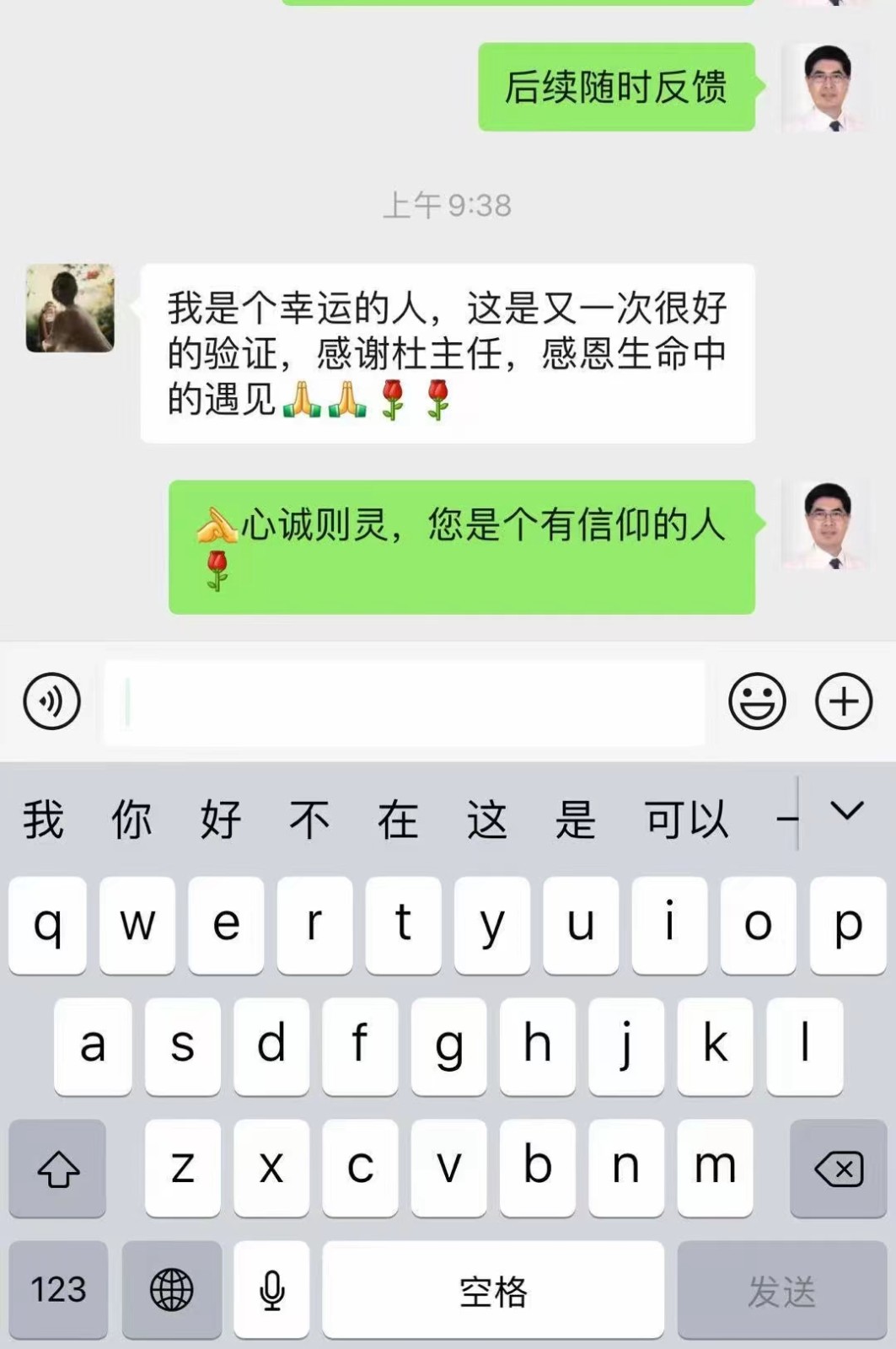This screenshot has width=896, height=1349.
Task: Choose the 这 word suggestion
Action: coord(487,819)
